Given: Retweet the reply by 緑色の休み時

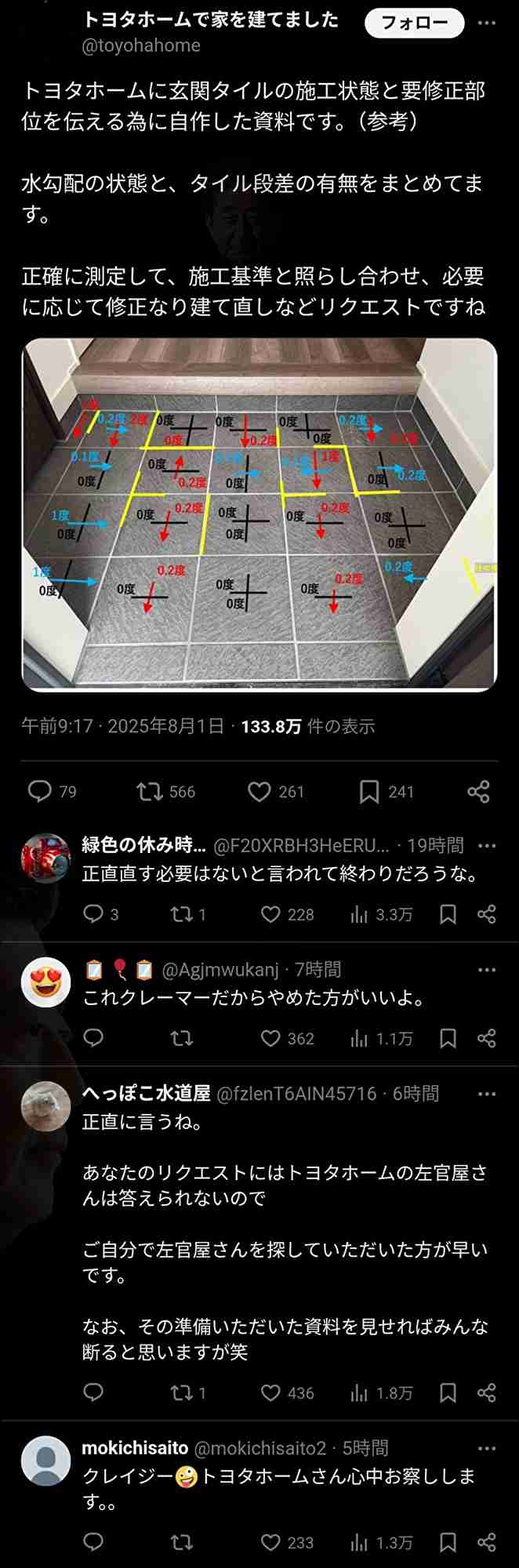Looking at the screenshot, I should point(181,914).
